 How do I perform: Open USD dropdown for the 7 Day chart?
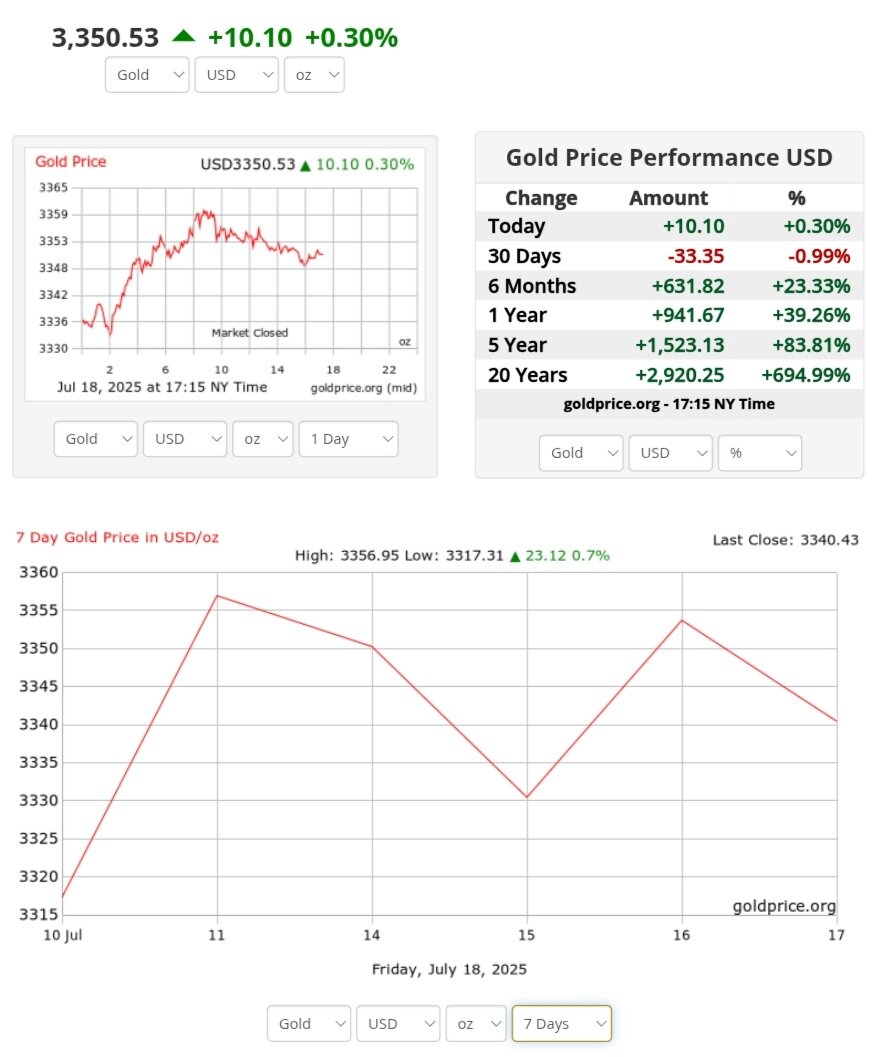pyautogui.click(x=398, y=1023)
